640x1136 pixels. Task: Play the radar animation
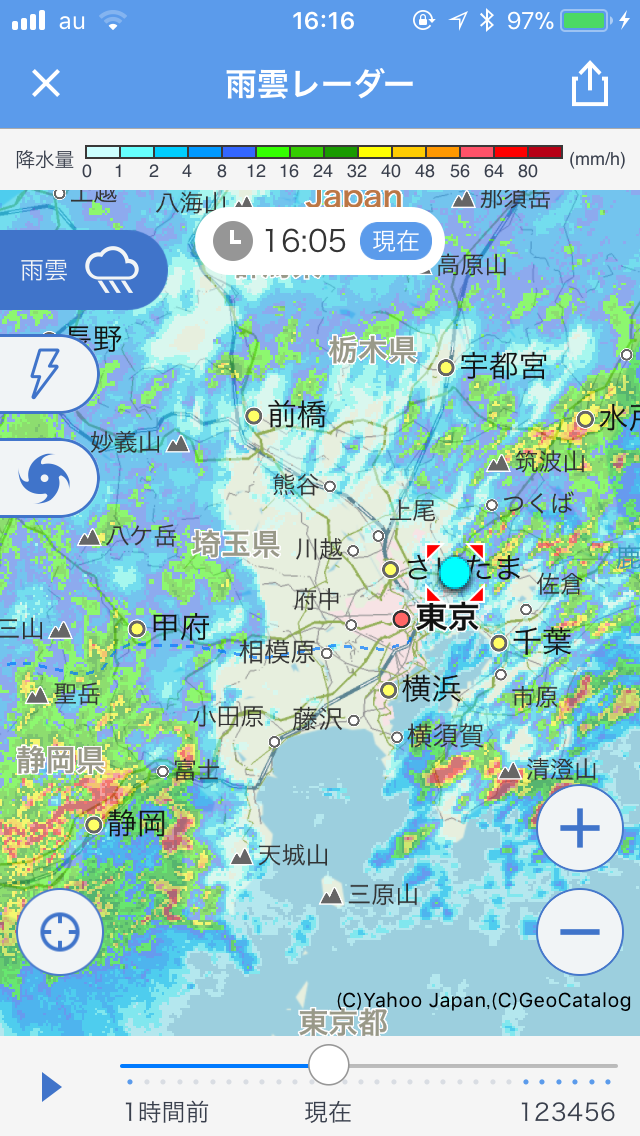51,1086
